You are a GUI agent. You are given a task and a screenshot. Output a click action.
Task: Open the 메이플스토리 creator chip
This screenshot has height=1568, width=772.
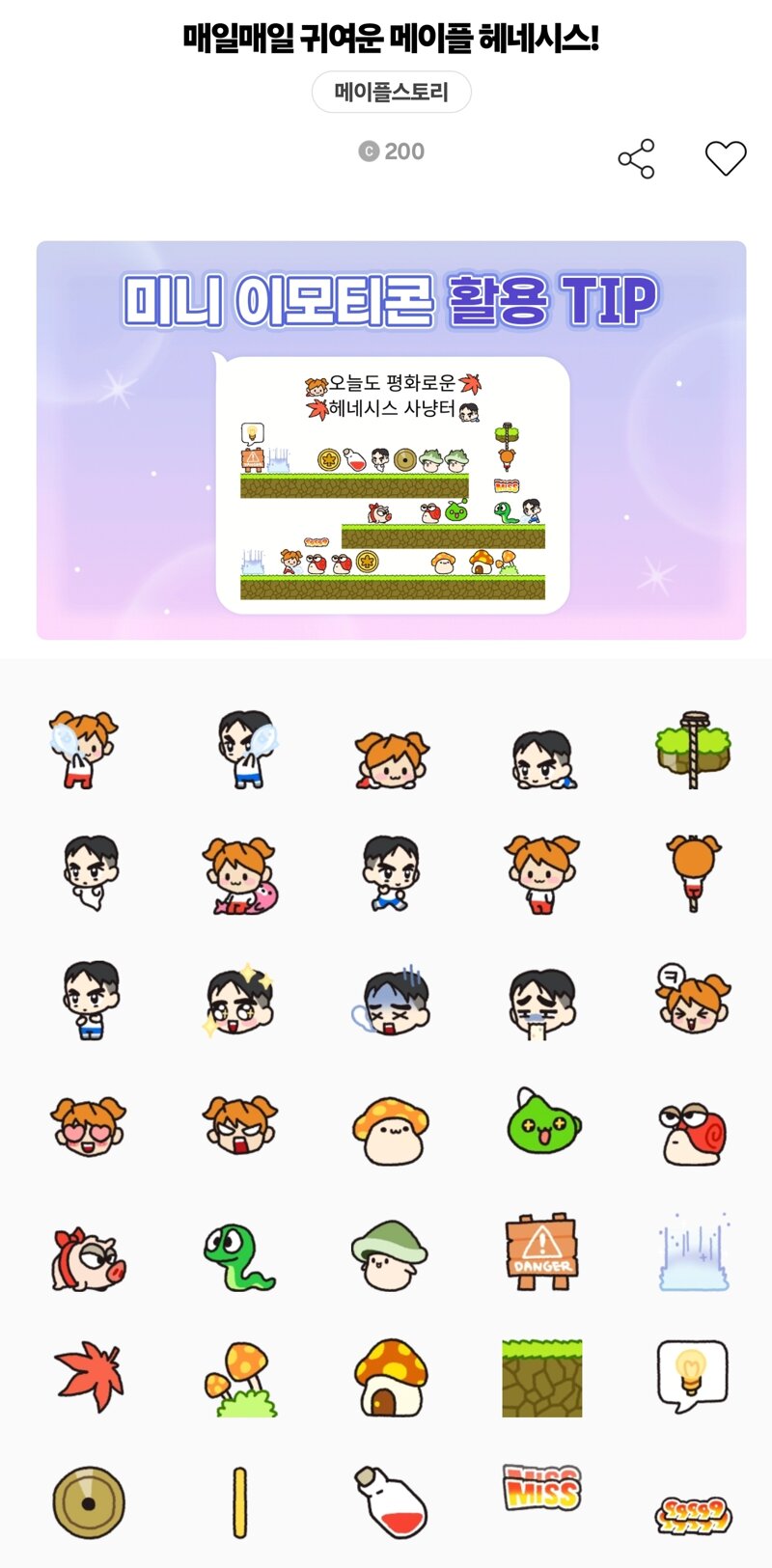pyautogui.click(x=392, y=93)
